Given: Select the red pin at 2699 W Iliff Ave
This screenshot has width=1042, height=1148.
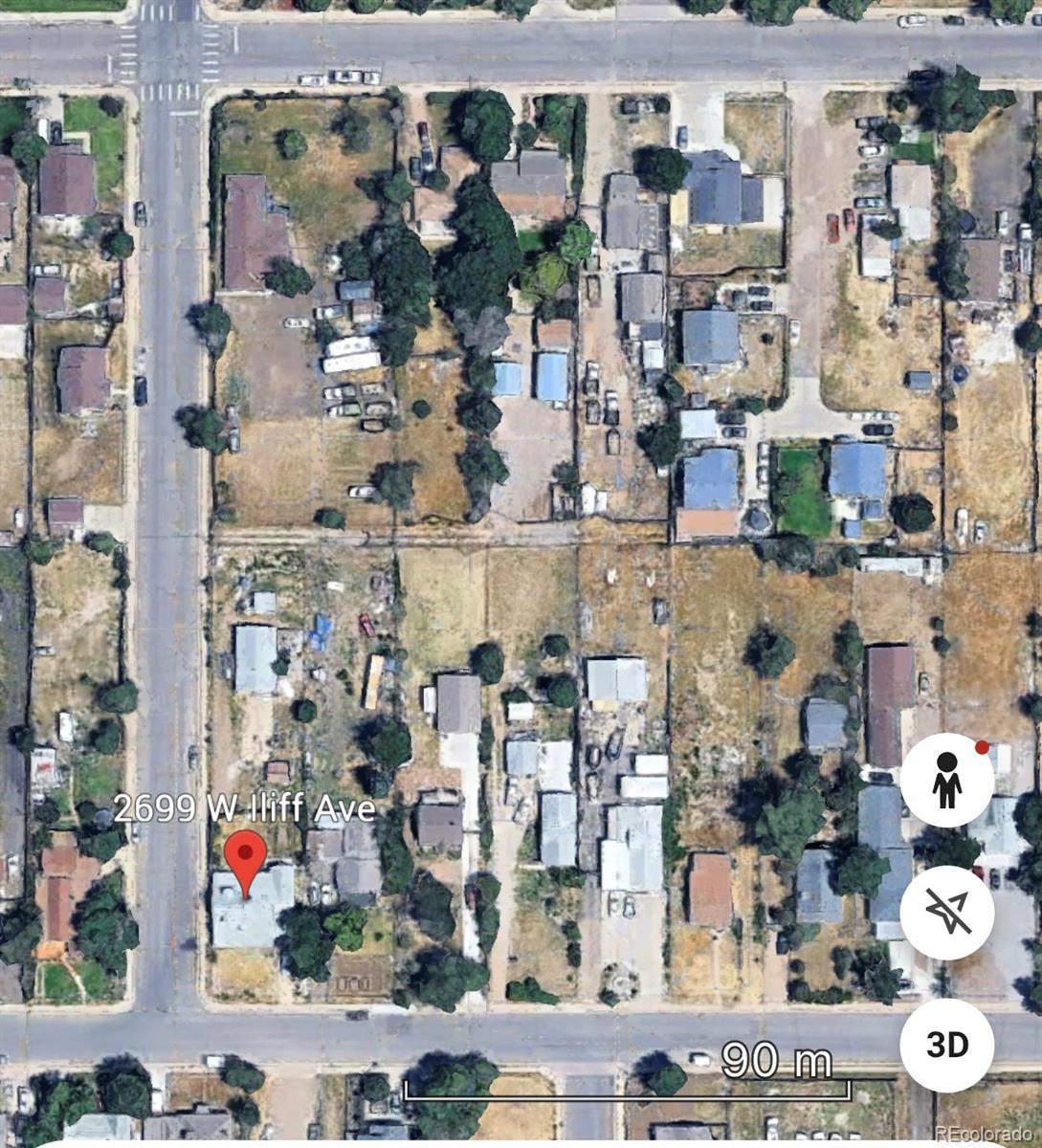Looking at the screenshot, I should point(249,861).
